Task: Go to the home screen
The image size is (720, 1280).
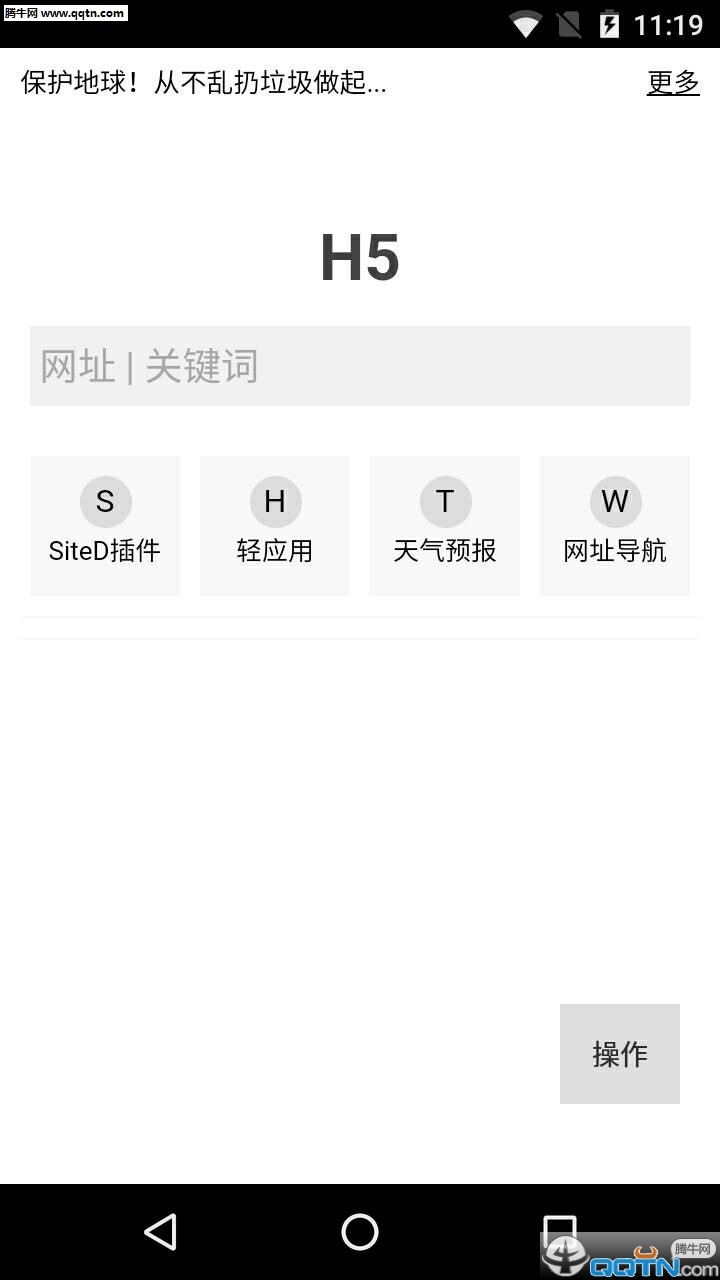Action: (360, 1232)
